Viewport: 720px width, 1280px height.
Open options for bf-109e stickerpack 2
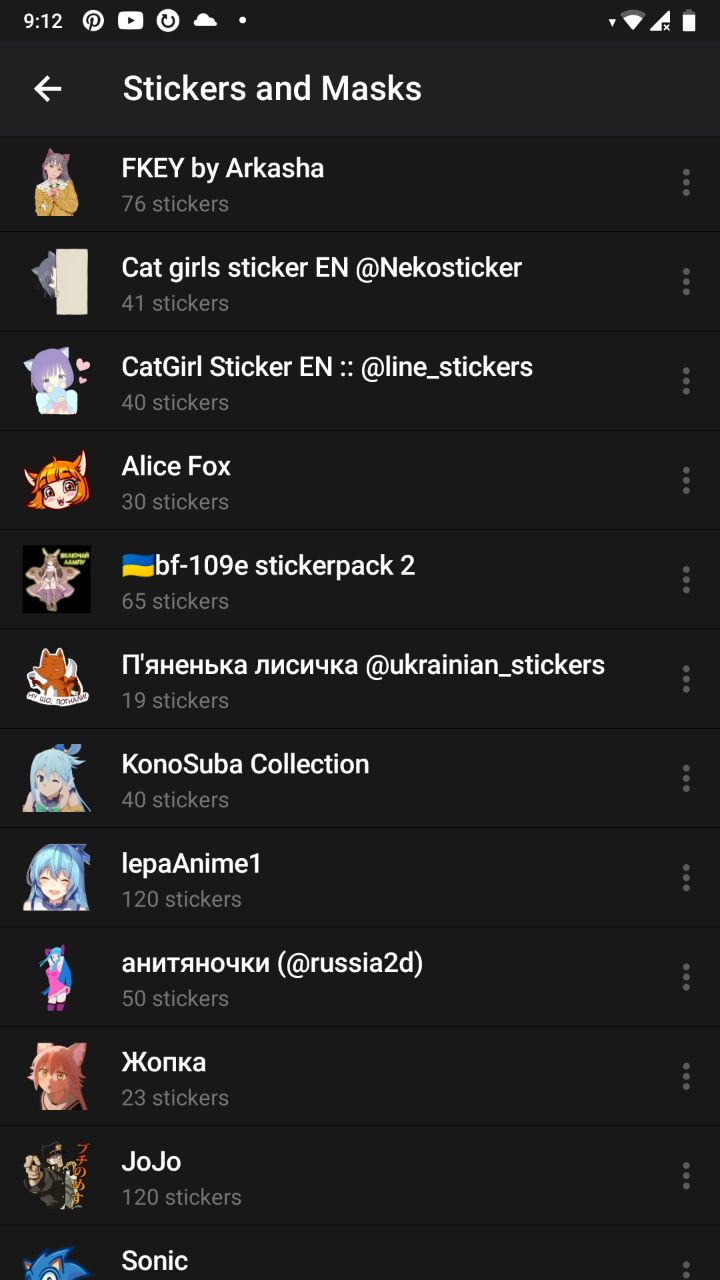pyautogui.click(x=686, y=580)
